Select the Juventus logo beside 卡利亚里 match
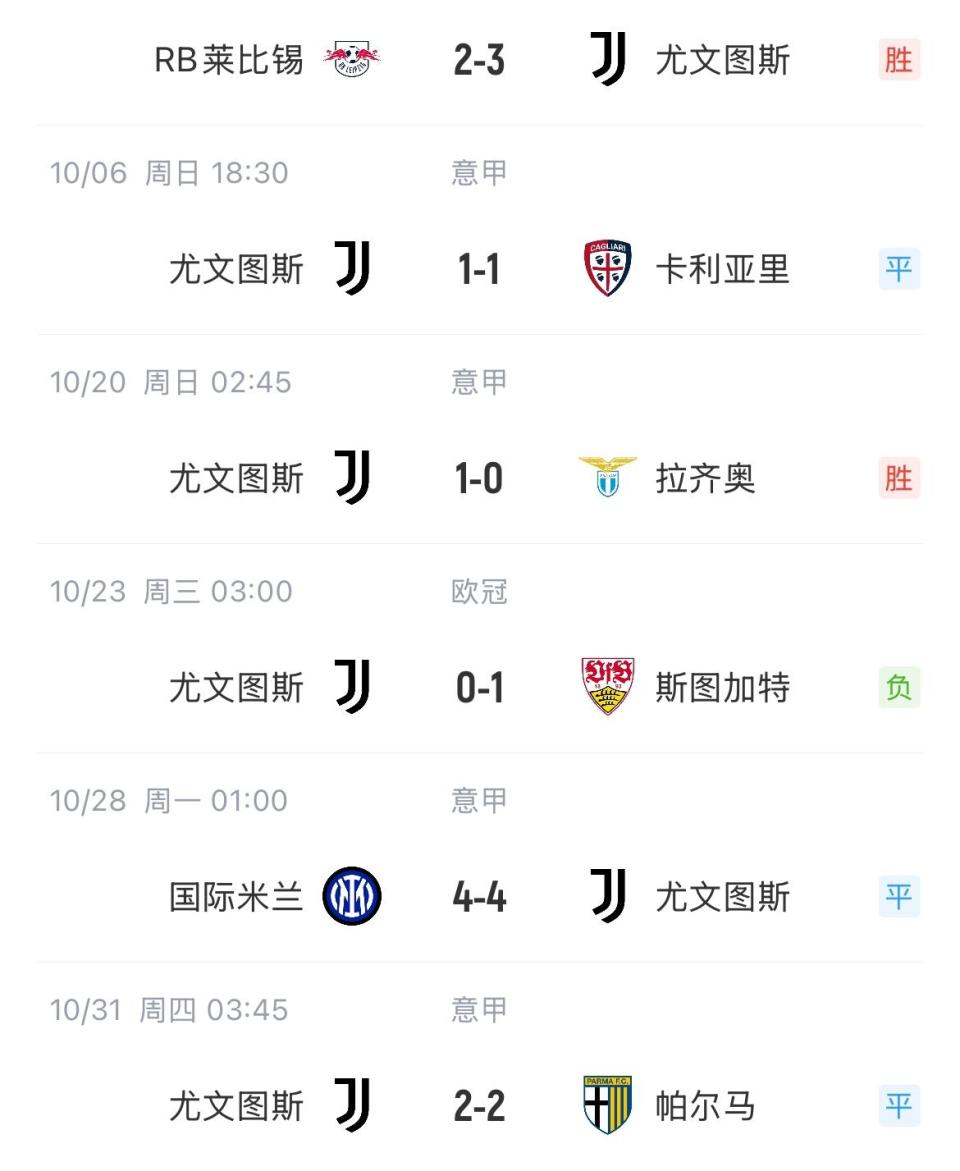Image resolution: width=960 pixels, height=1171 pixels. (x=351, y=268)
